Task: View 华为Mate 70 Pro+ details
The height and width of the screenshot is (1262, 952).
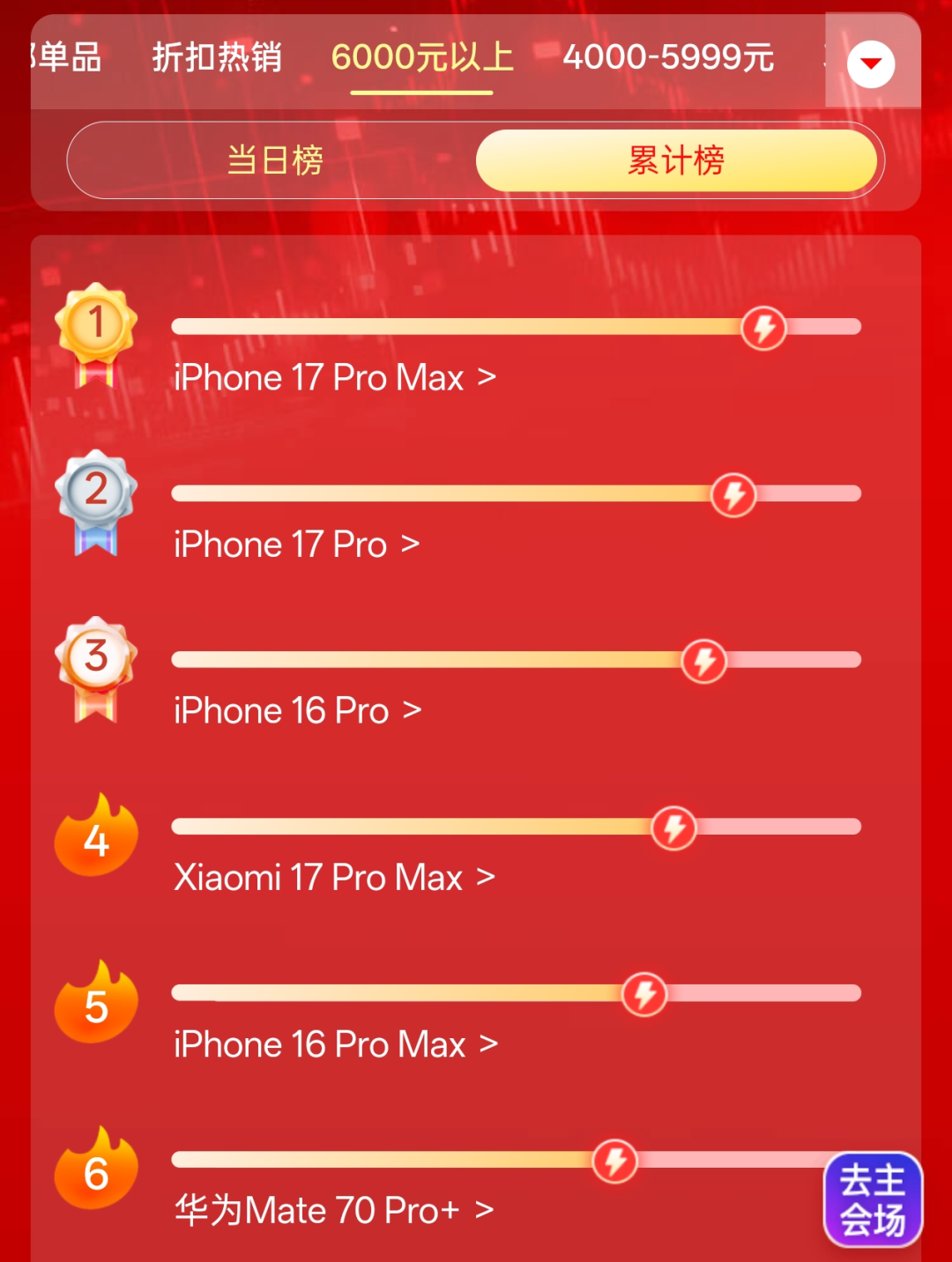Action: [x=333, y=1211]
